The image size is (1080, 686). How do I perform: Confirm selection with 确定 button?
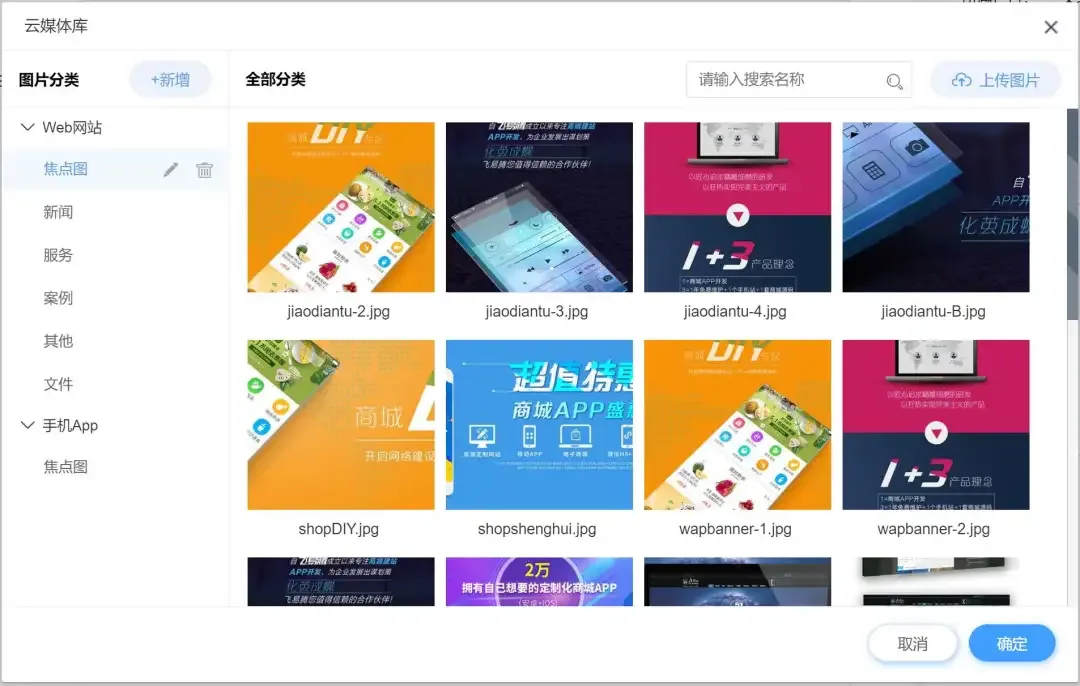(1012, 644)
